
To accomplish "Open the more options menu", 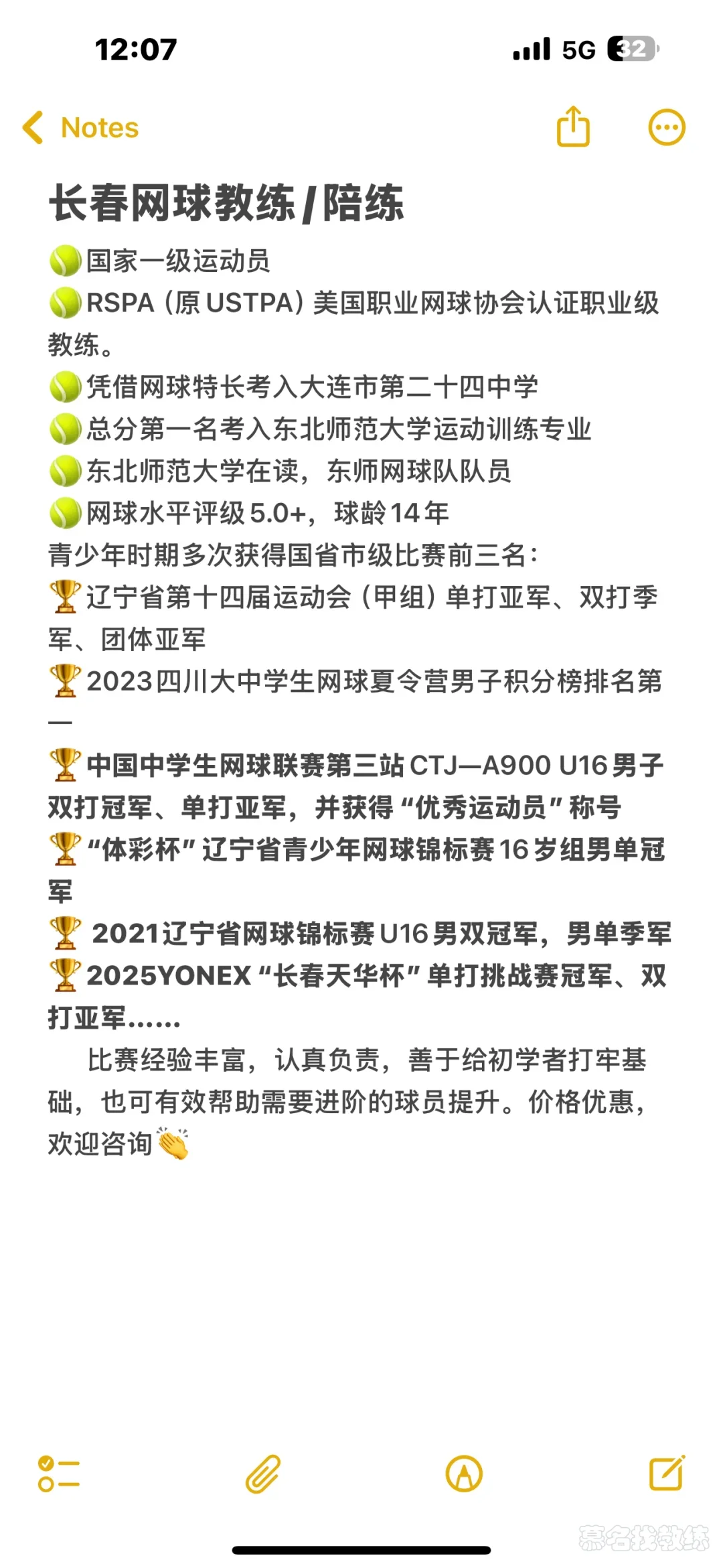I will [667, 127].
